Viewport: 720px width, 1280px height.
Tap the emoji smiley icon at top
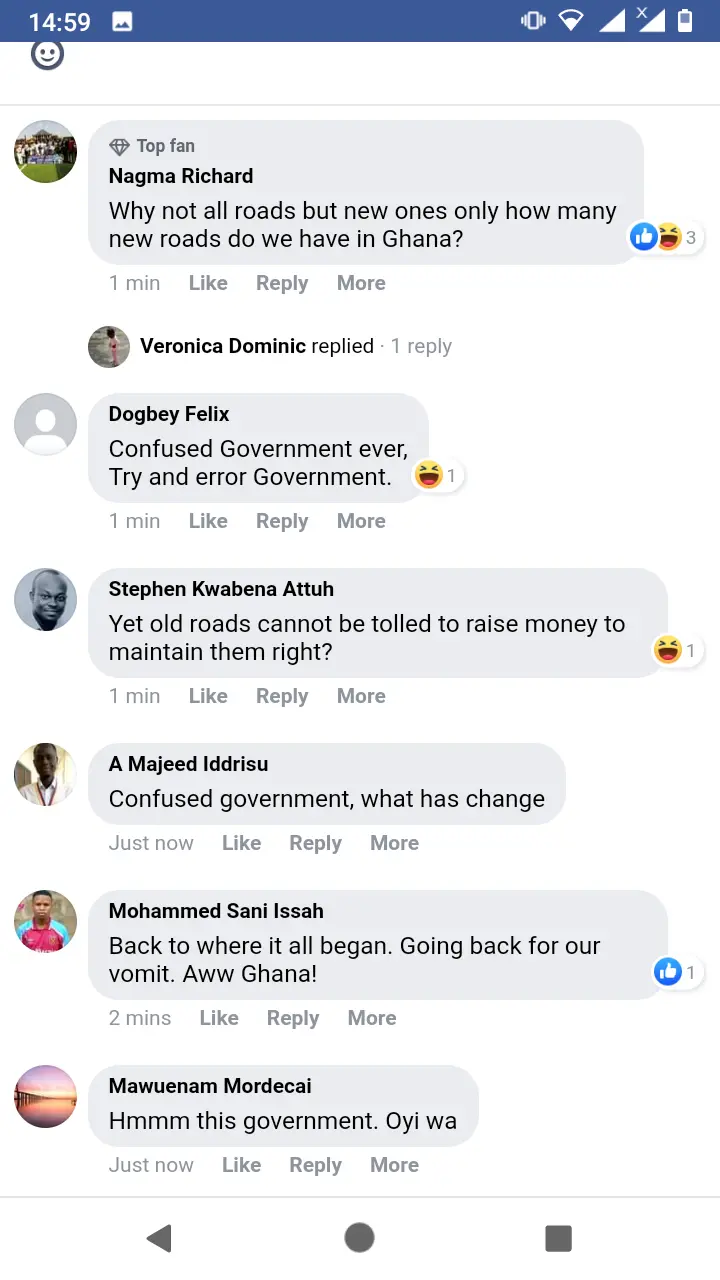coord(47,55)
